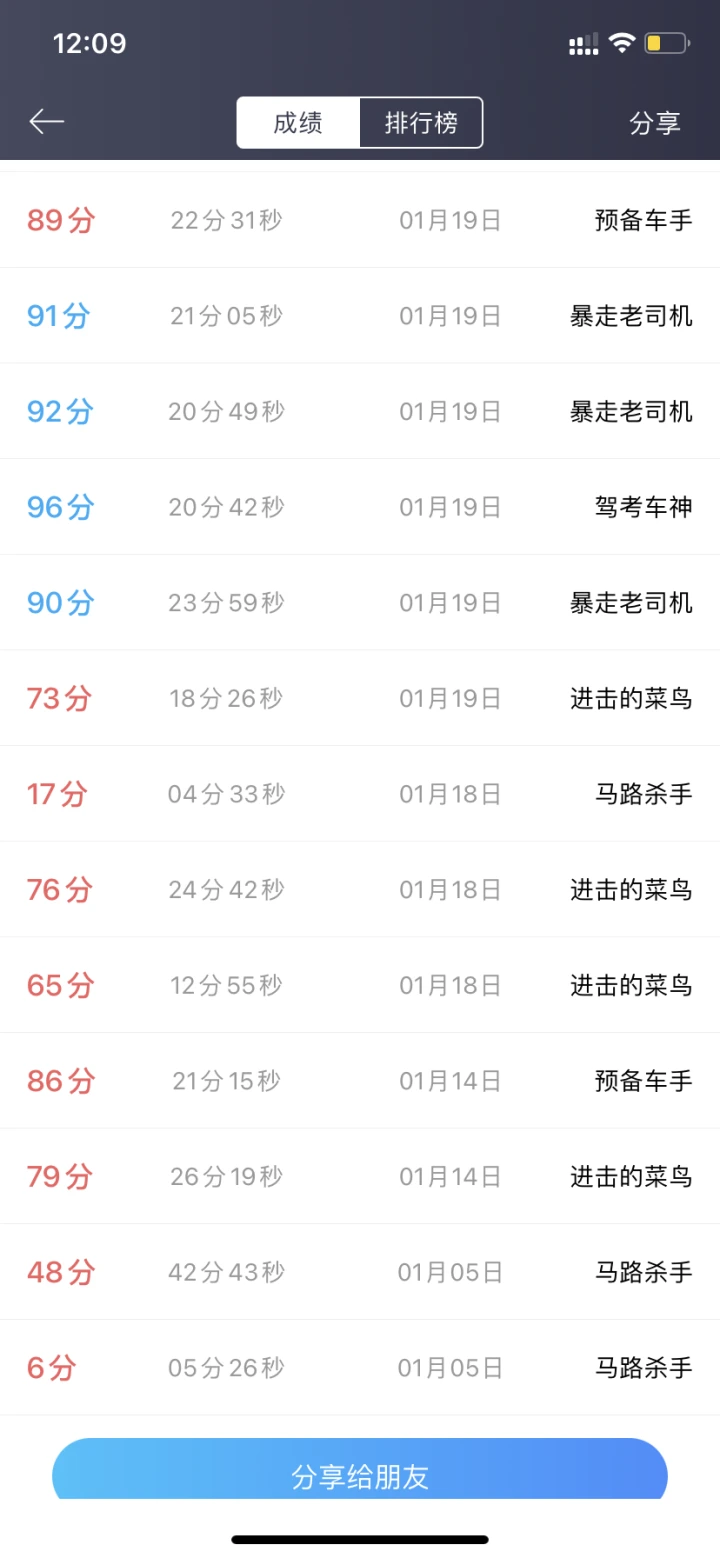Select the 成绩 tab
This screenshot has width=720, height=1558.
[x=298, y=123]
